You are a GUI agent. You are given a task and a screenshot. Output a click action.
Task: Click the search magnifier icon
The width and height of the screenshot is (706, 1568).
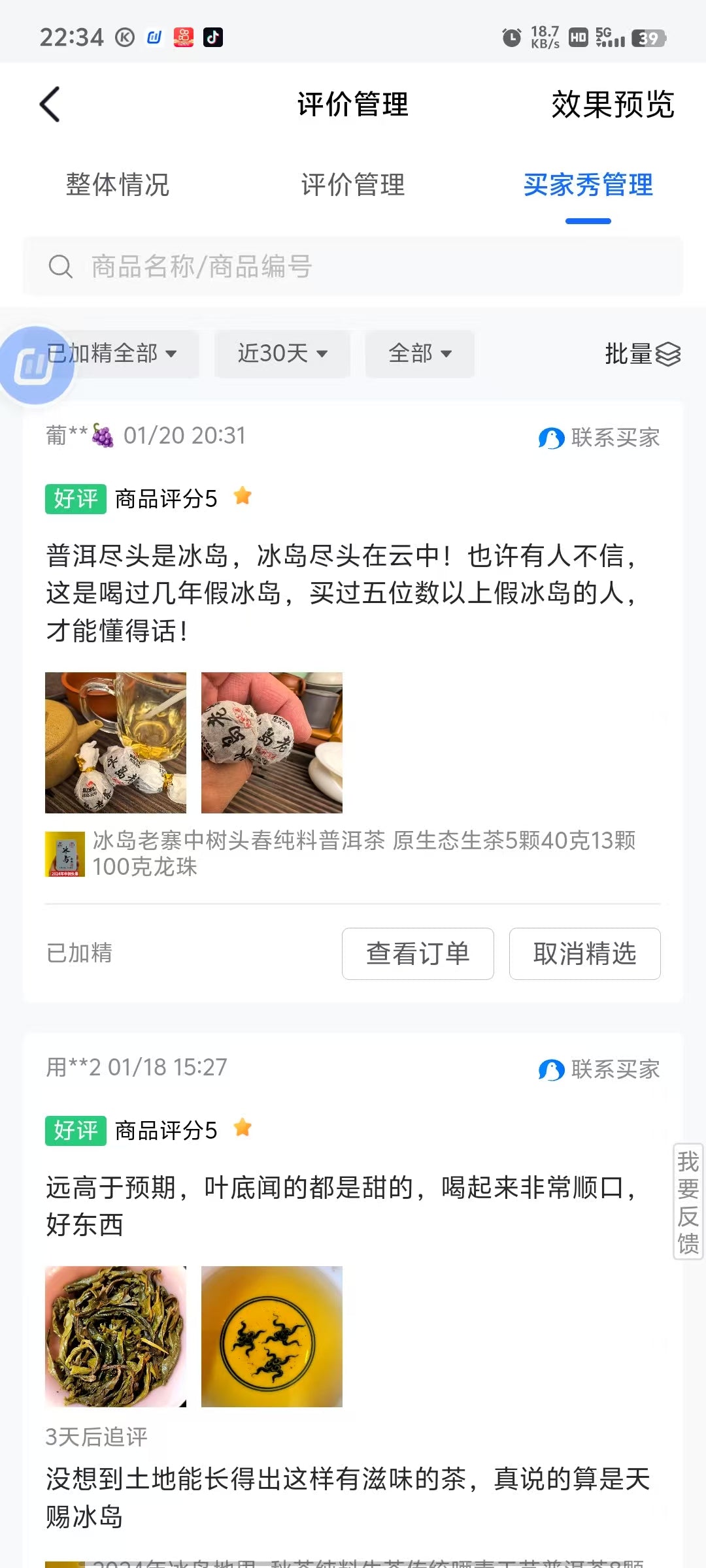(x=61, y=267)
